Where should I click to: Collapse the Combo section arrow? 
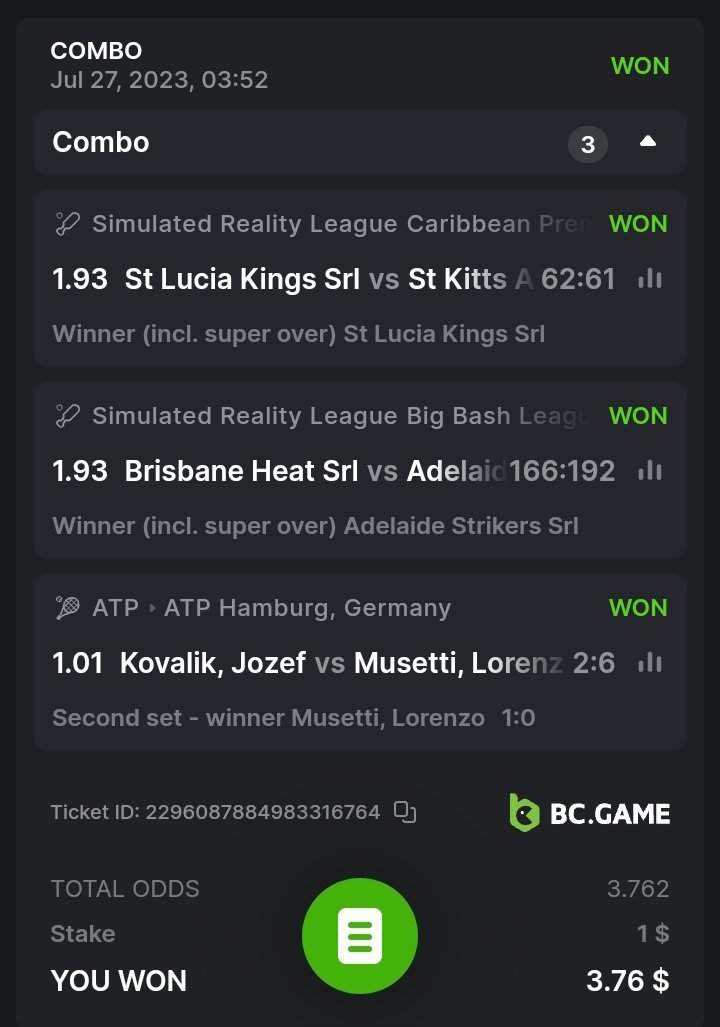(647, 142)
